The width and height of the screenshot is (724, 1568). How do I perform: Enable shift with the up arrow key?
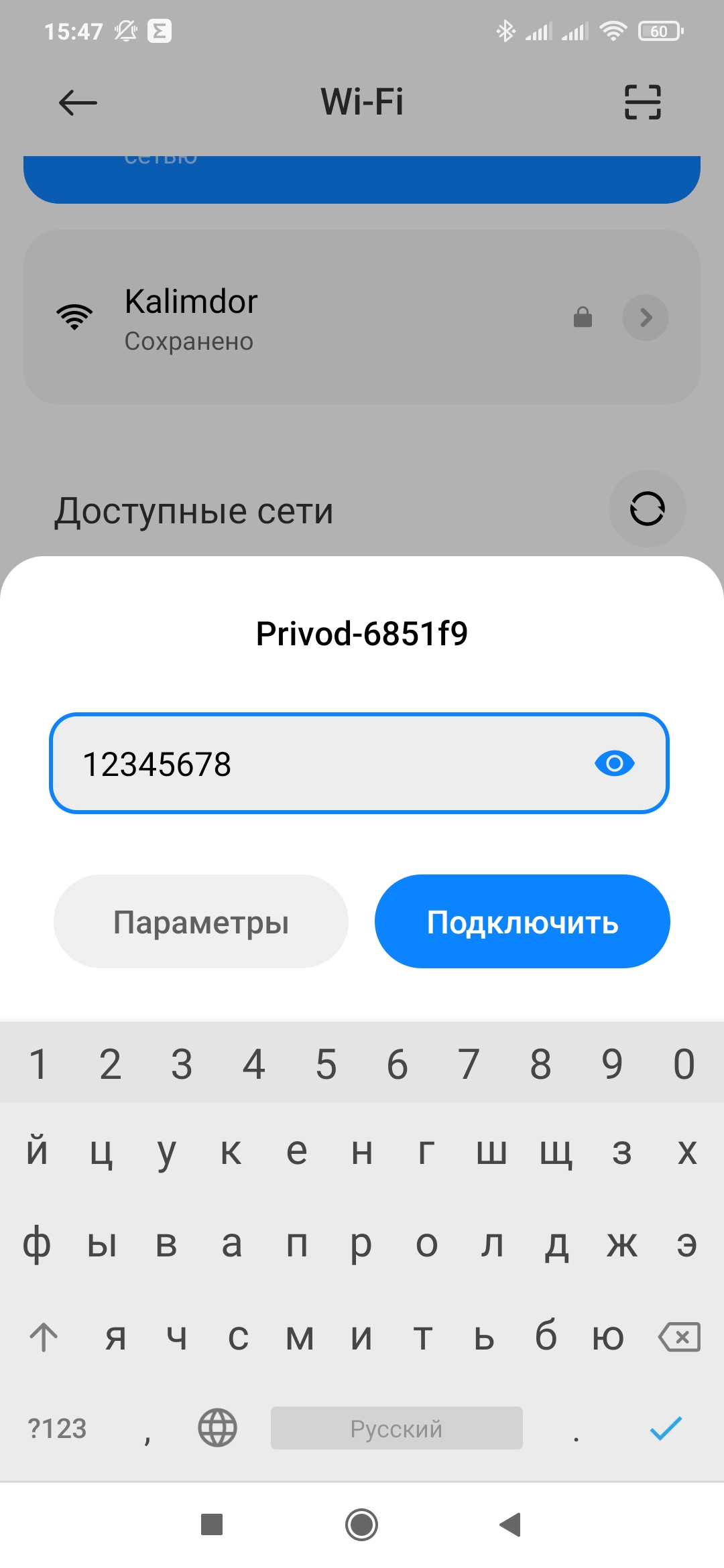44,1337
